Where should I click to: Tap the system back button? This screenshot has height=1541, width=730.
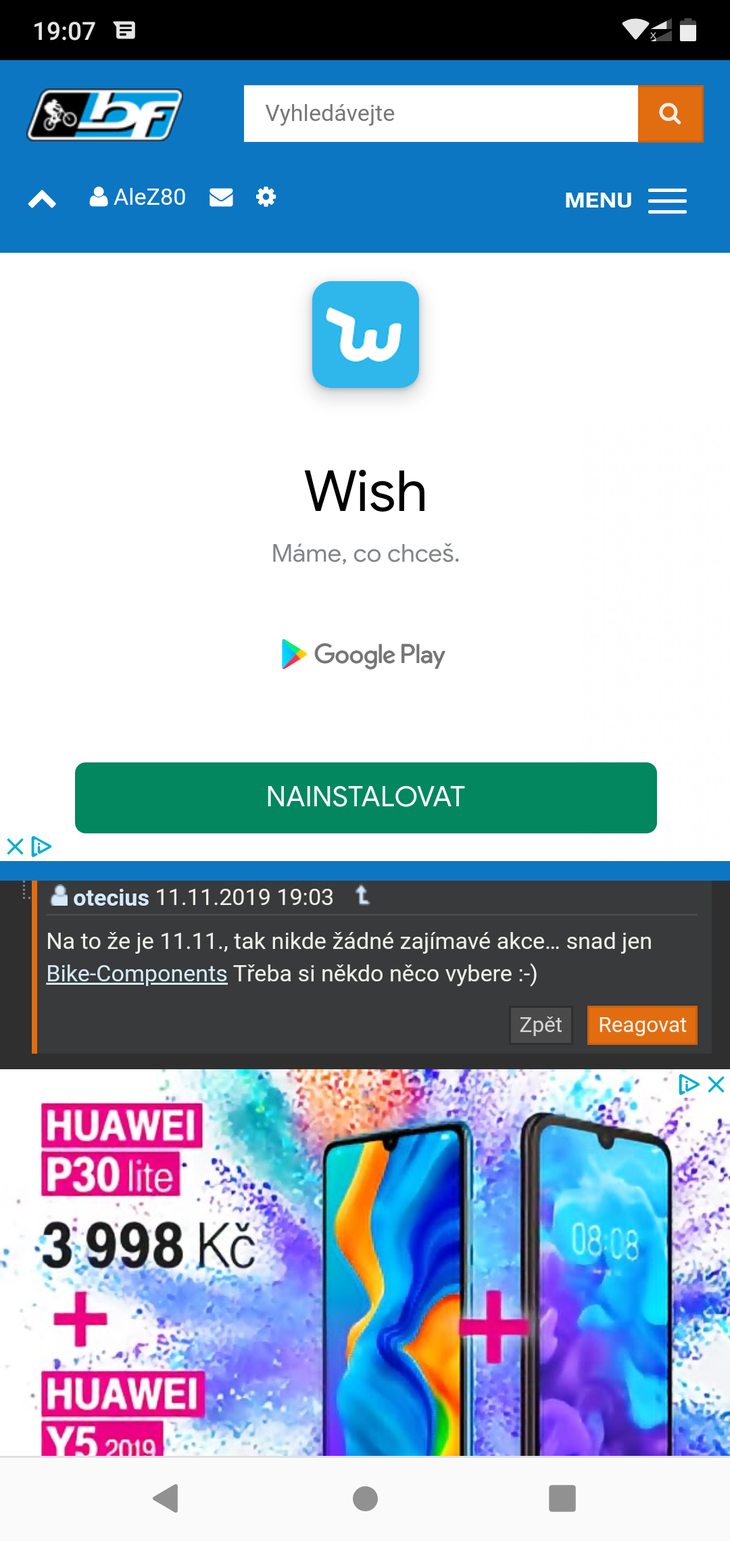point(166,1497)
